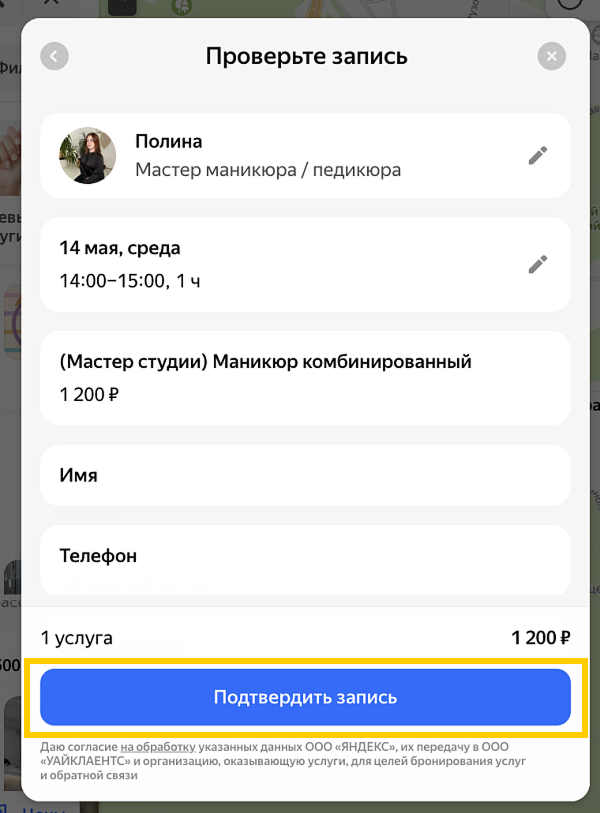This screenshot has width=600, height=813.
Task: Close the booking confirmation dialog
Action: 551,56
